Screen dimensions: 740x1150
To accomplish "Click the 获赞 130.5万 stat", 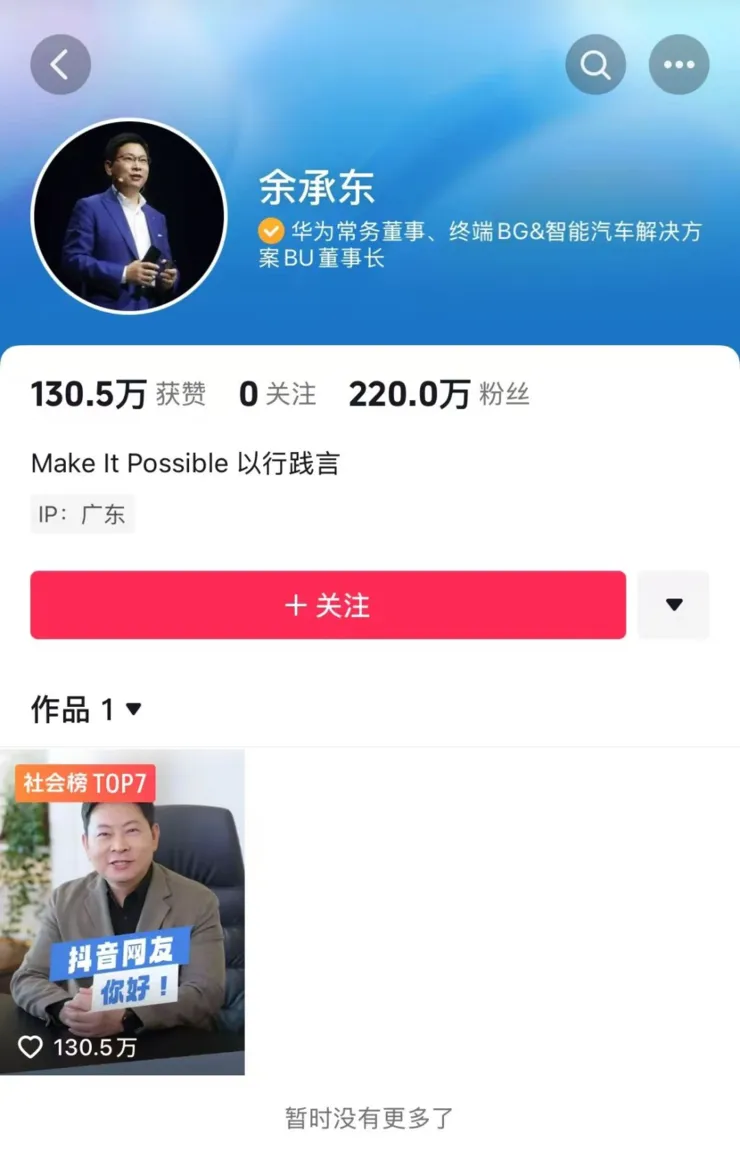I will [x=118, y=394].
